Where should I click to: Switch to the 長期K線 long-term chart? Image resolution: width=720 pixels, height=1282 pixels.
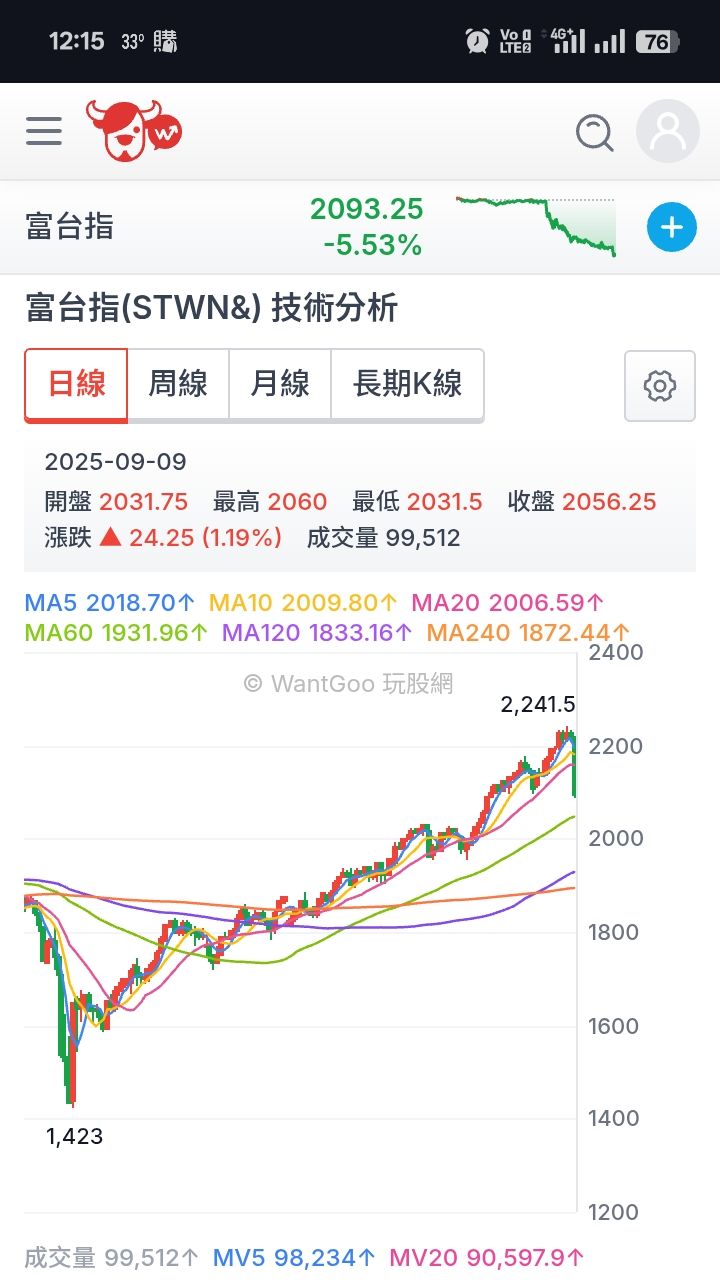[407, 384]
